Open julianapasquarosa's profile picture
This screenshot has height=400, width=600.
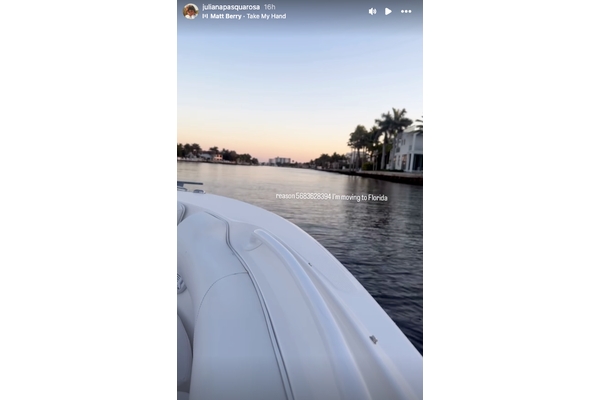click(x=190, y=11)
